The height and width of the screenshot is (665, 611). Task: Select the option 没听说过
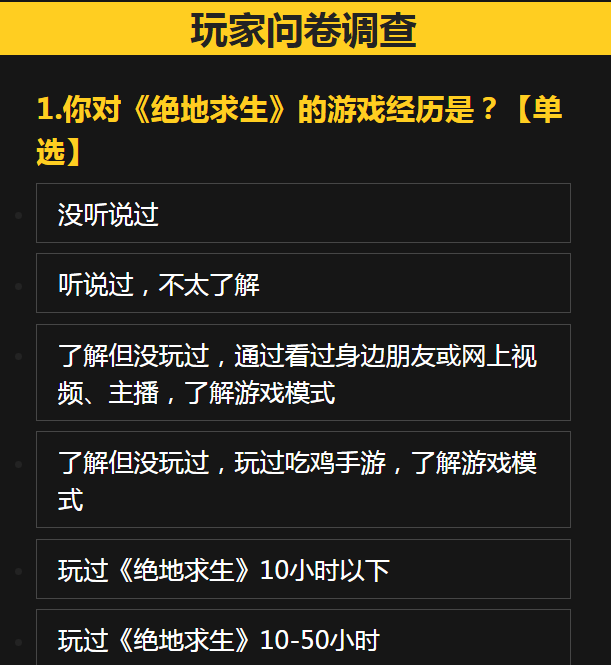(303, 213)
